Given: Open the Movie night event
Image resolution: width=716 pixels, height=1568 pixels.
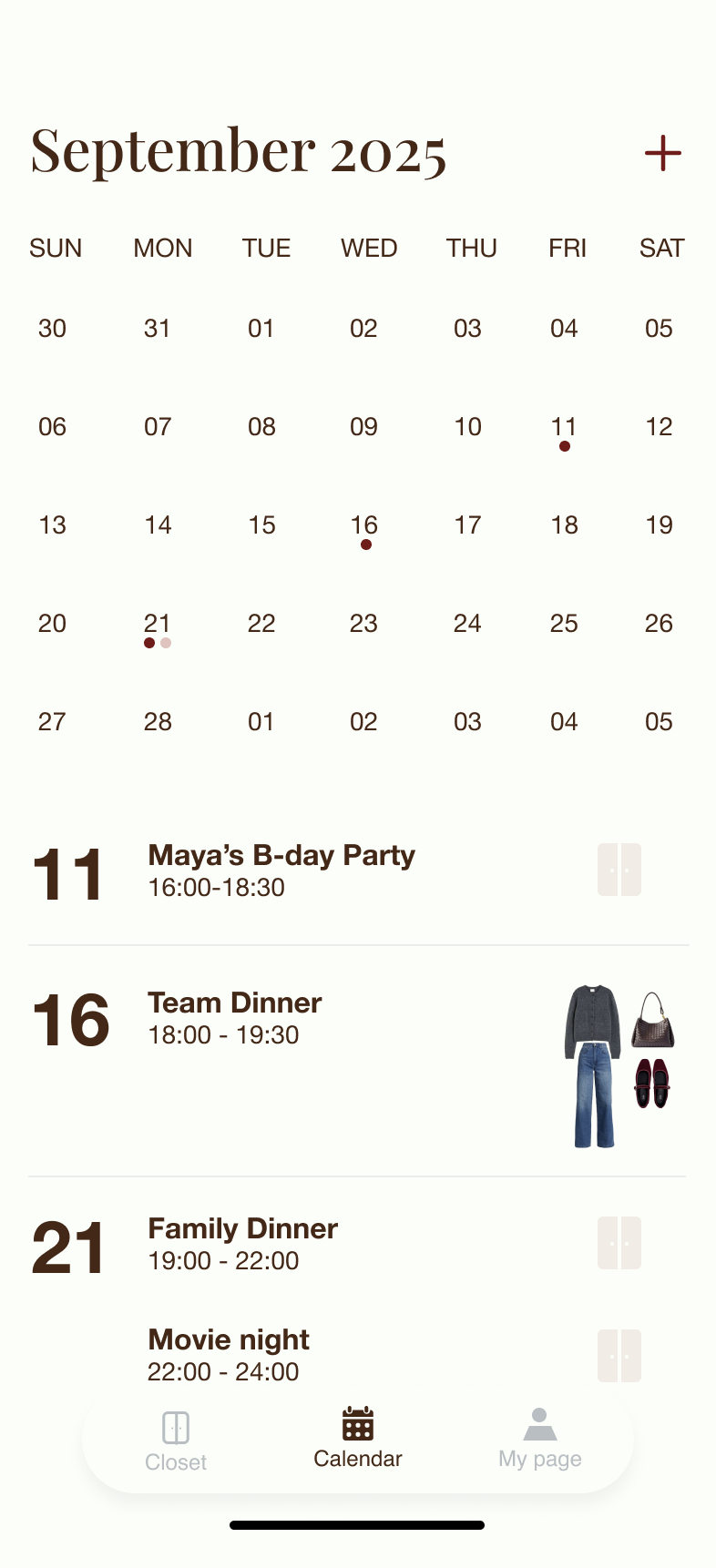Looking at the screenshot, I should click(229, 1354).
